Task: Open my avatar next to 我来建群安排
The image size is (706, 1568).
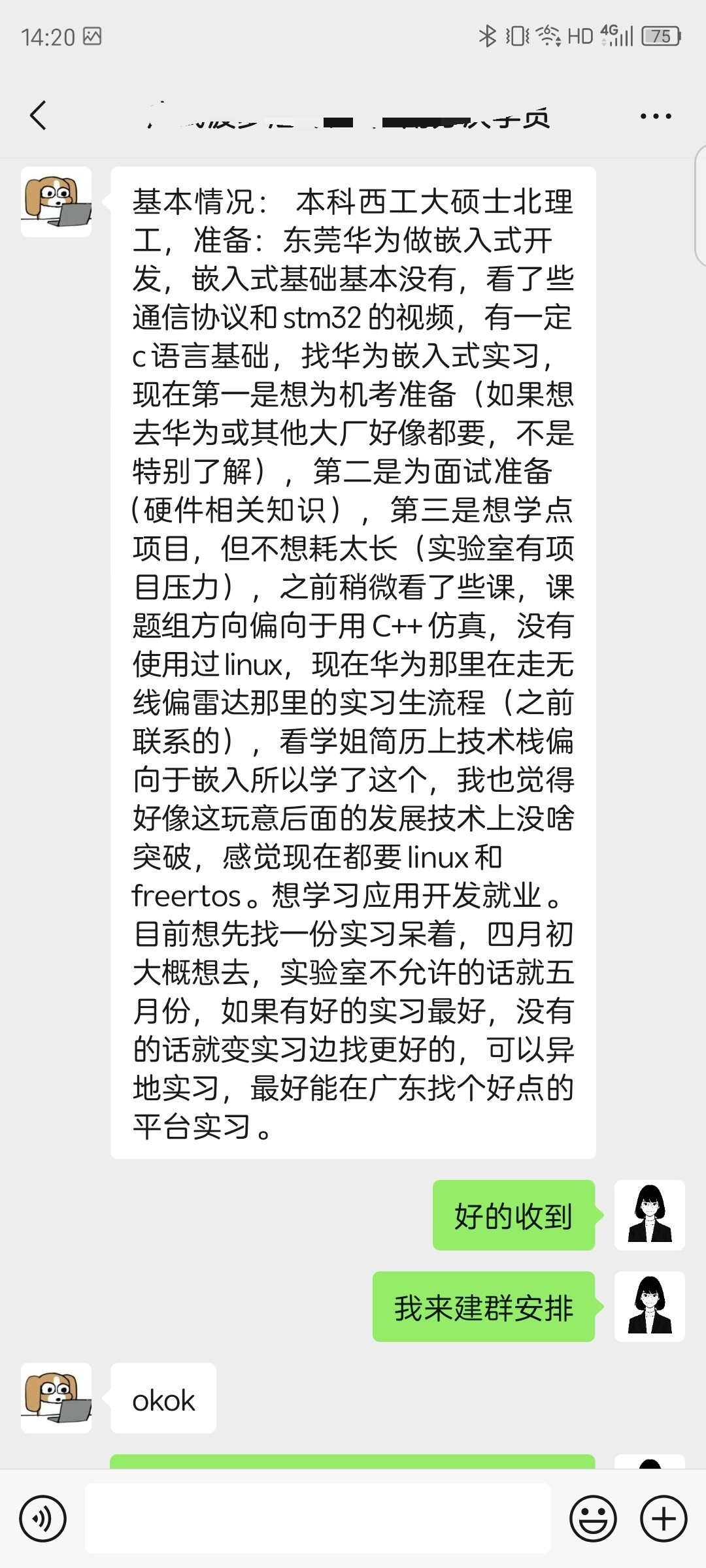Action: (650, 1307)
